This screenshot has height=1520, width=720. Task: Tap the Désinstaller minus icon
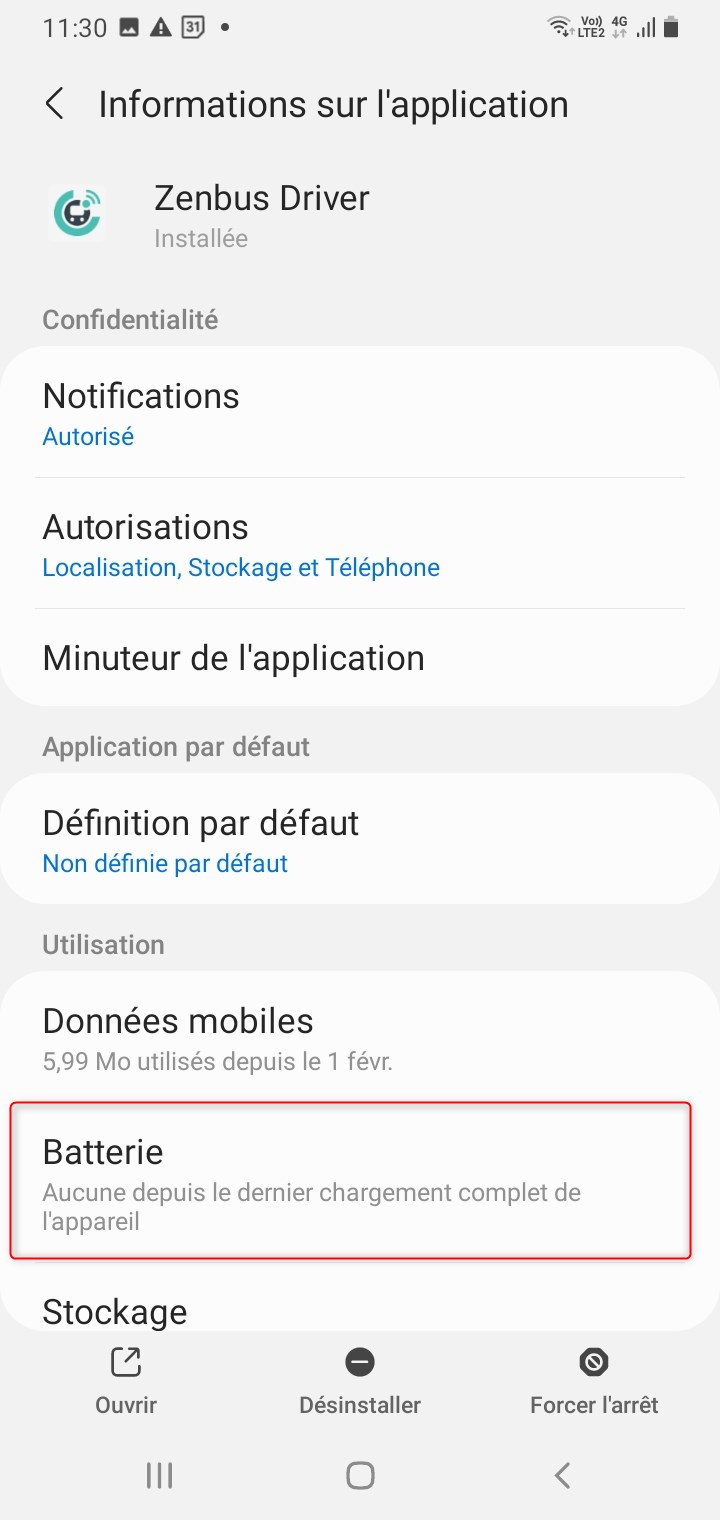point(359,1362)
